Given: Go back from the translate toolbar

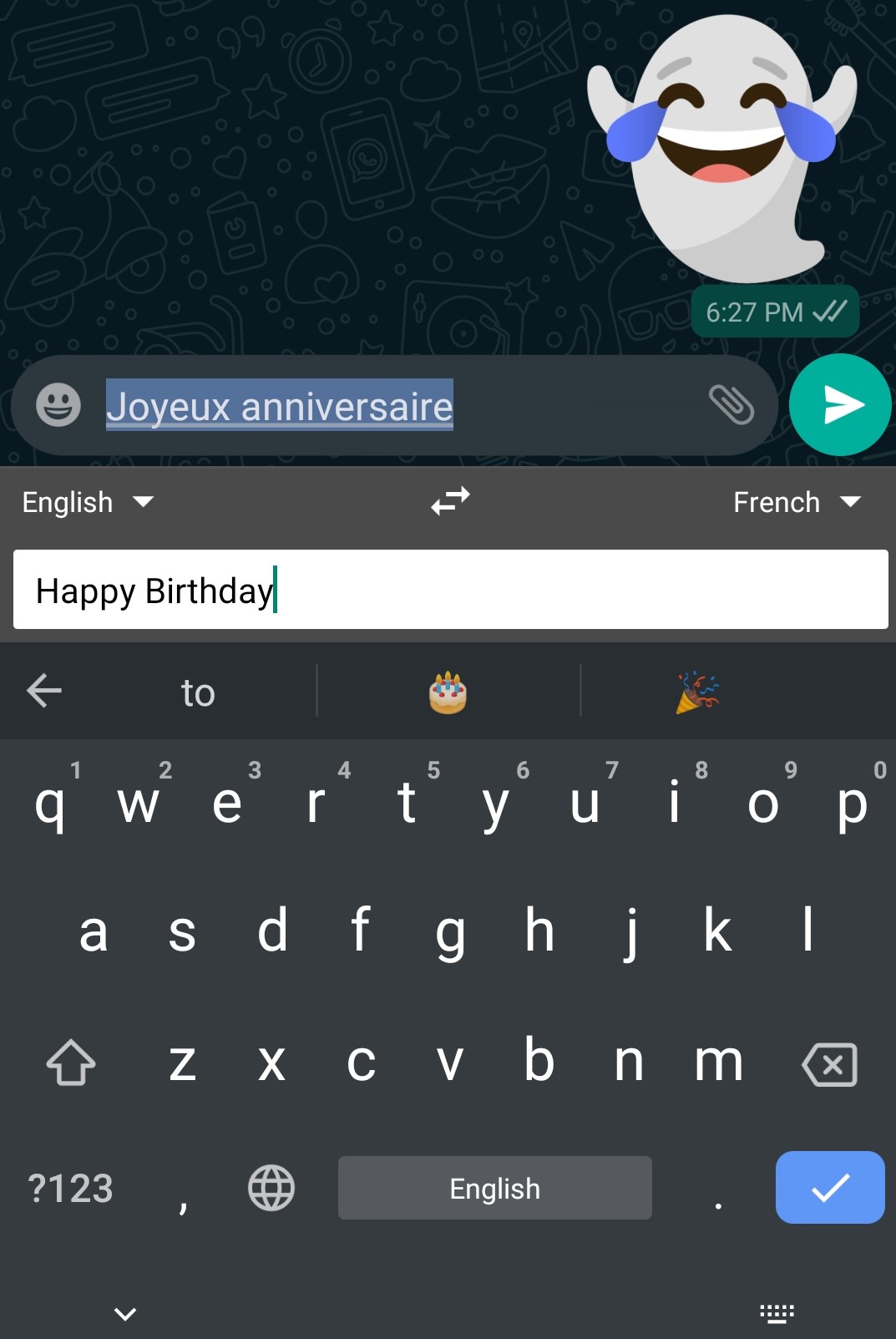Looking at the screenshot, I should tap(44, 691).
